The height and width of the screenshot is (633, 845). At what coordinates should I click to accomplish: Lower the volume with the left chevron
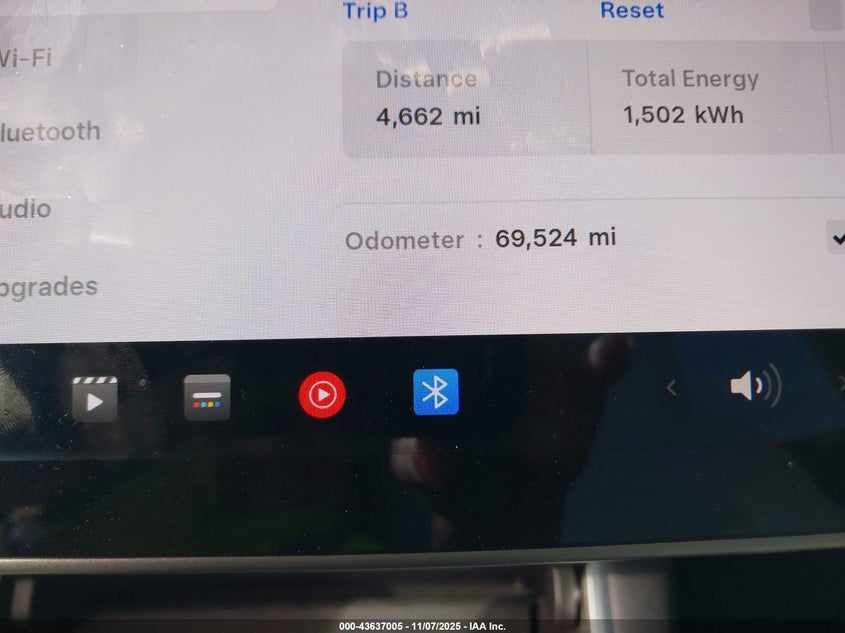tap(671, 388)
